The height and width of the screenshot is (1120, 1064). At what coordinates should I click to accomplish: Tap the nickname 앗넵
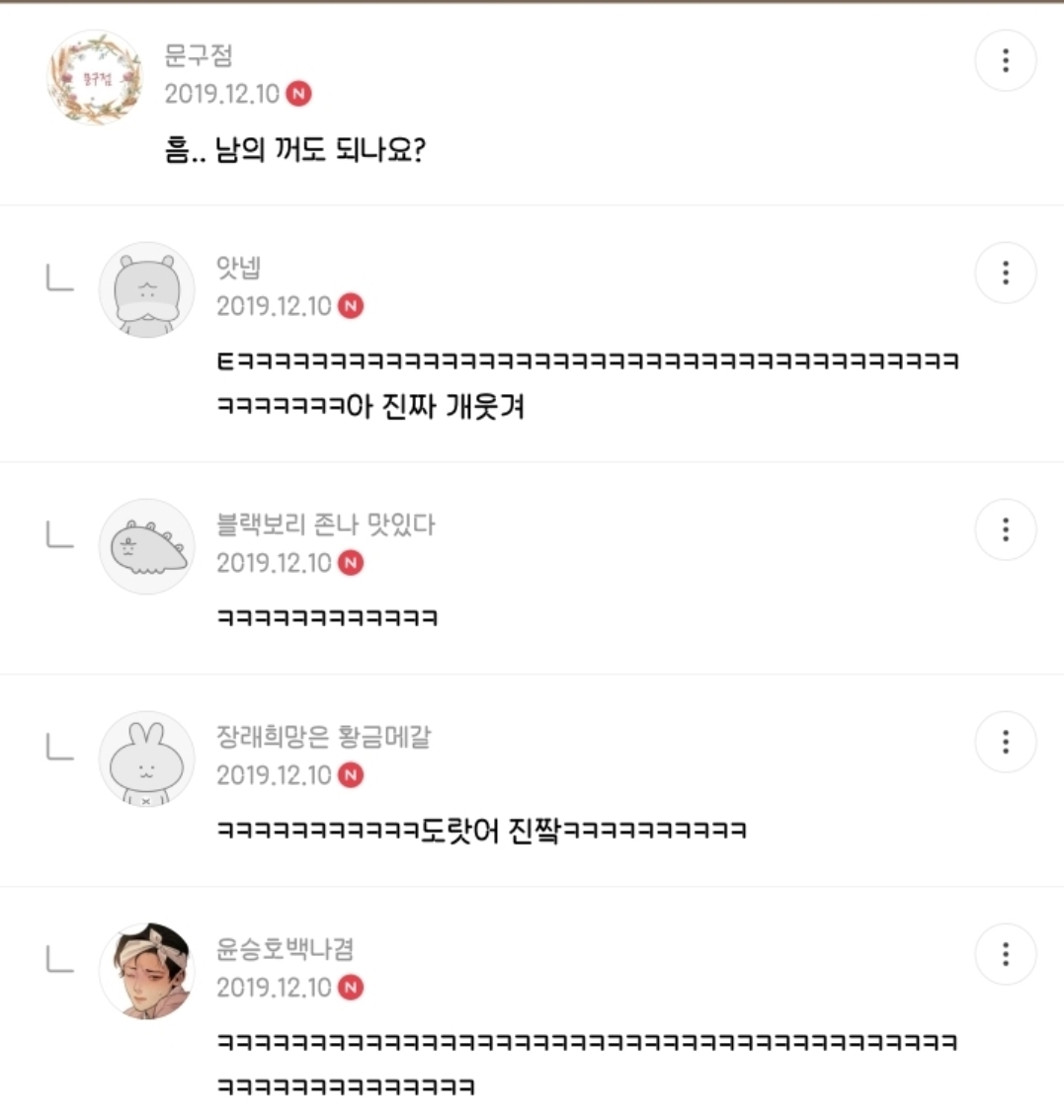tap(238, 268)
